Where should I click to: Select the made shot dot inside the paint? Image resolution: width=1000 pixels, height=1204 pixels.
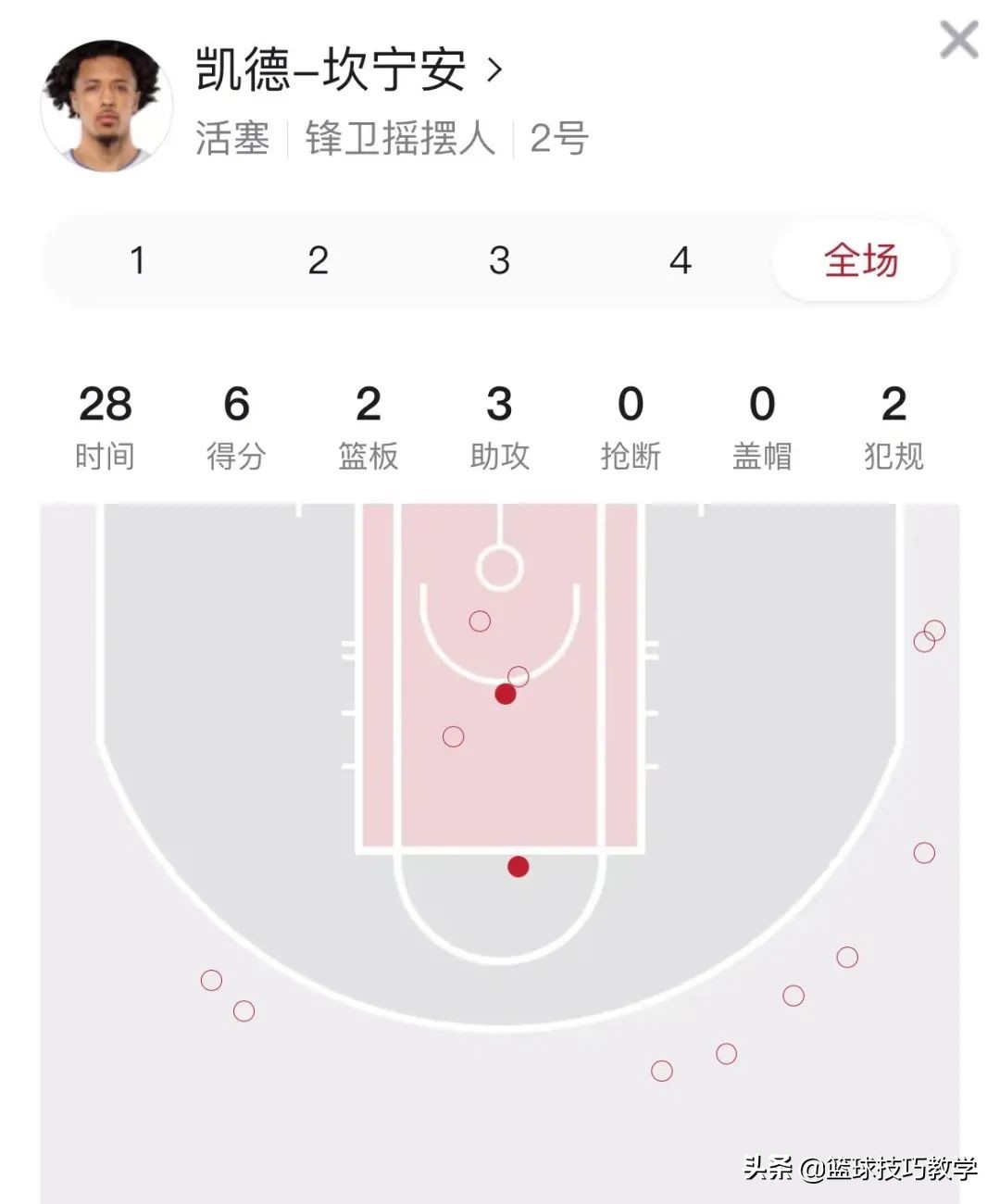(x=505, y=693)
